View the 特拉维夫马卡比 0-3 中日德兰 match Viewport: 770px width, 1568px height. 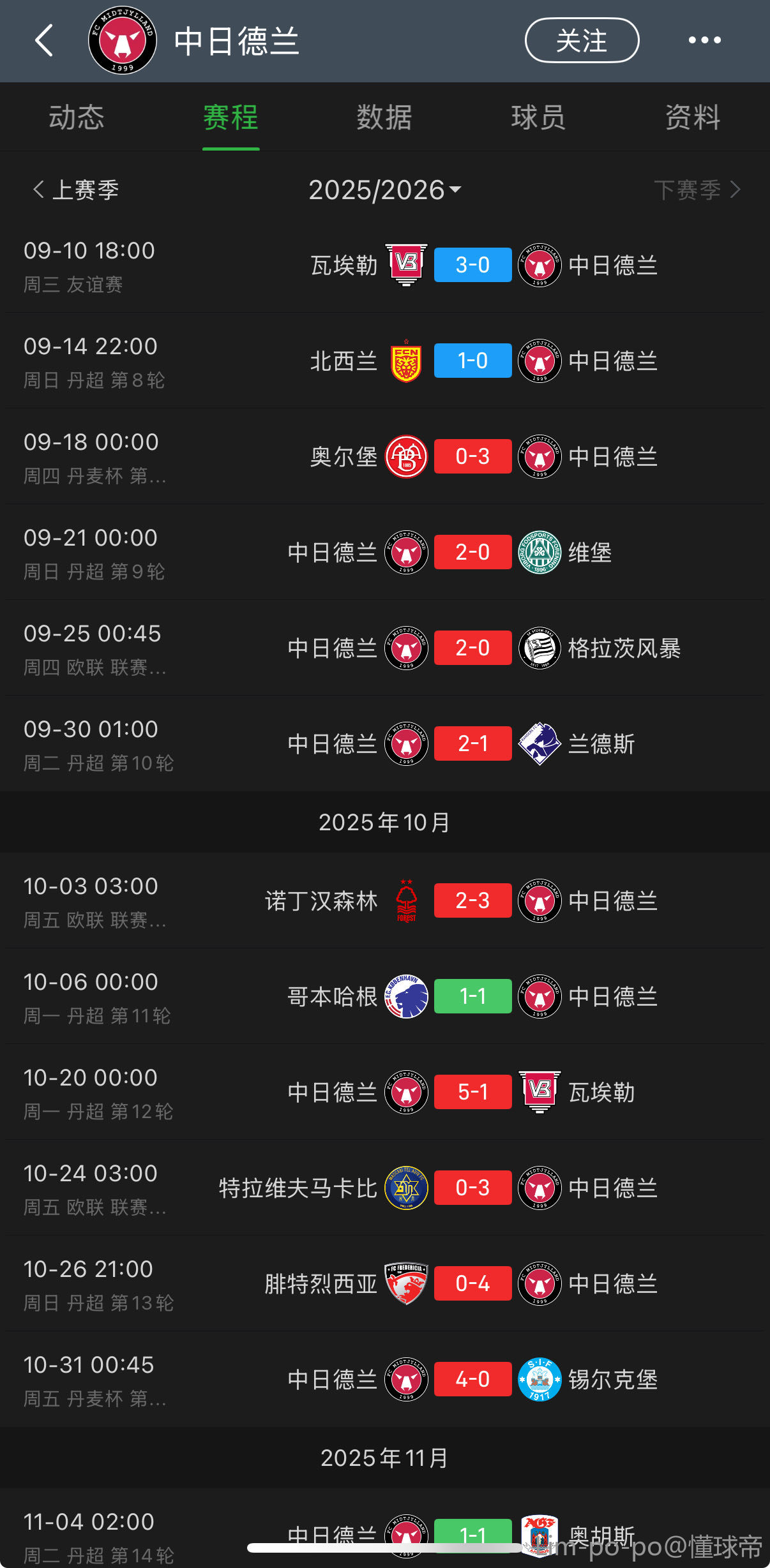472,1188
